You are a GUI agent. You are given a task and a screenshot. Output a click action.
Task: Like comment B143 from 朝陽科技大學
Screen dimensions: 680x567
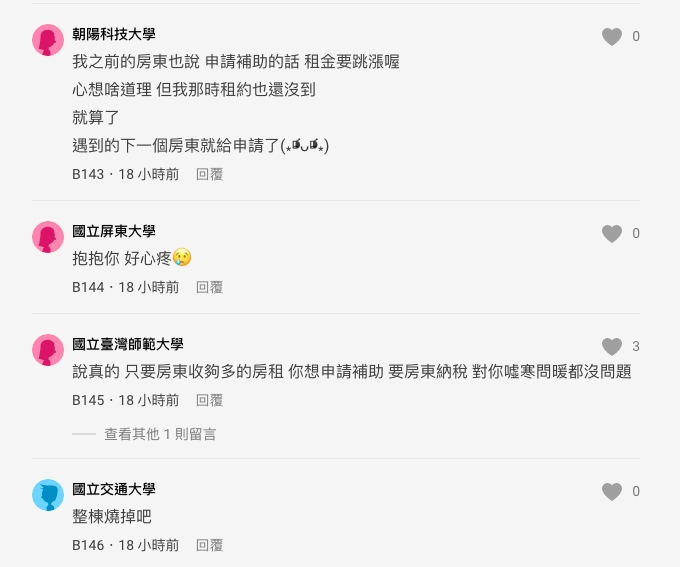point(612,37)
